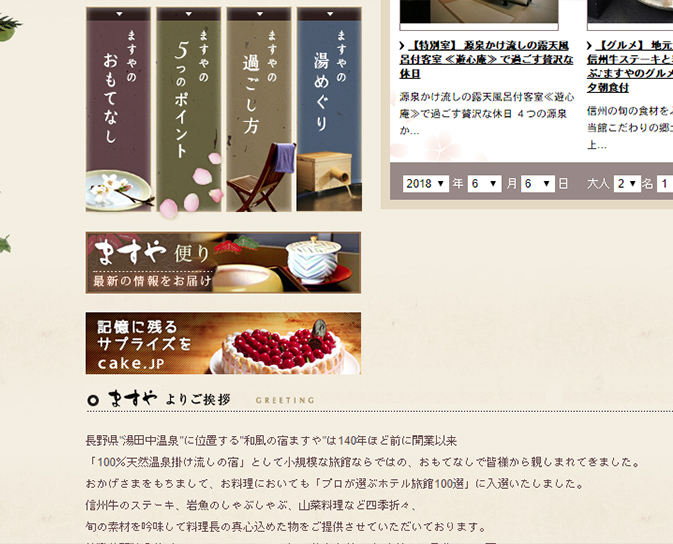673x544 pixels.
Task: Expand the year dropdown showing 2018
Action: point(426,184)
